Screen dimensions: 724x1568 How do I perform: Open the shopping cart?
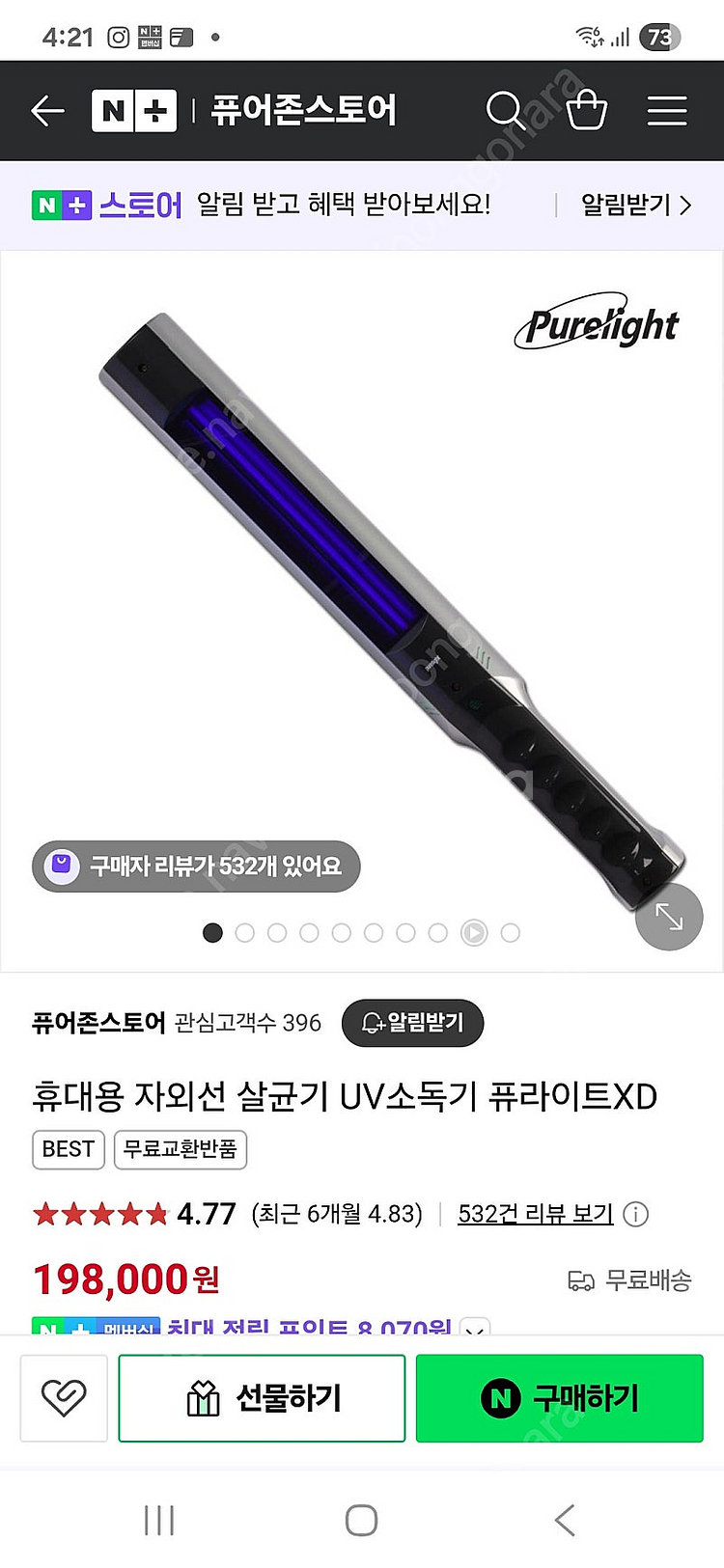[x=586, y=111]
